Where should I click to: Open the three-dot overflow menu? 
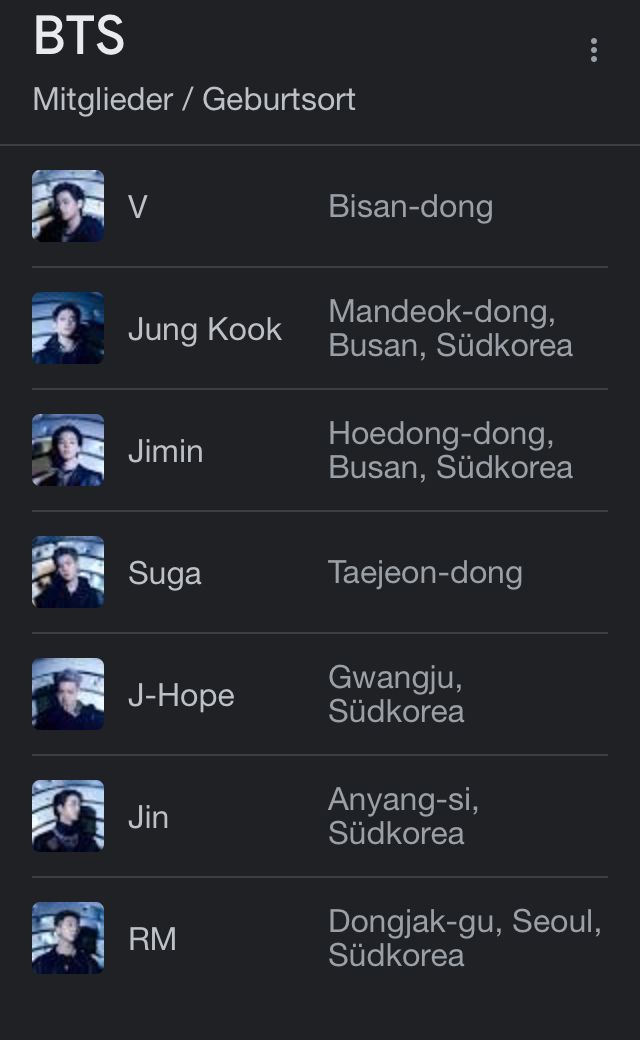coord(594,50)
